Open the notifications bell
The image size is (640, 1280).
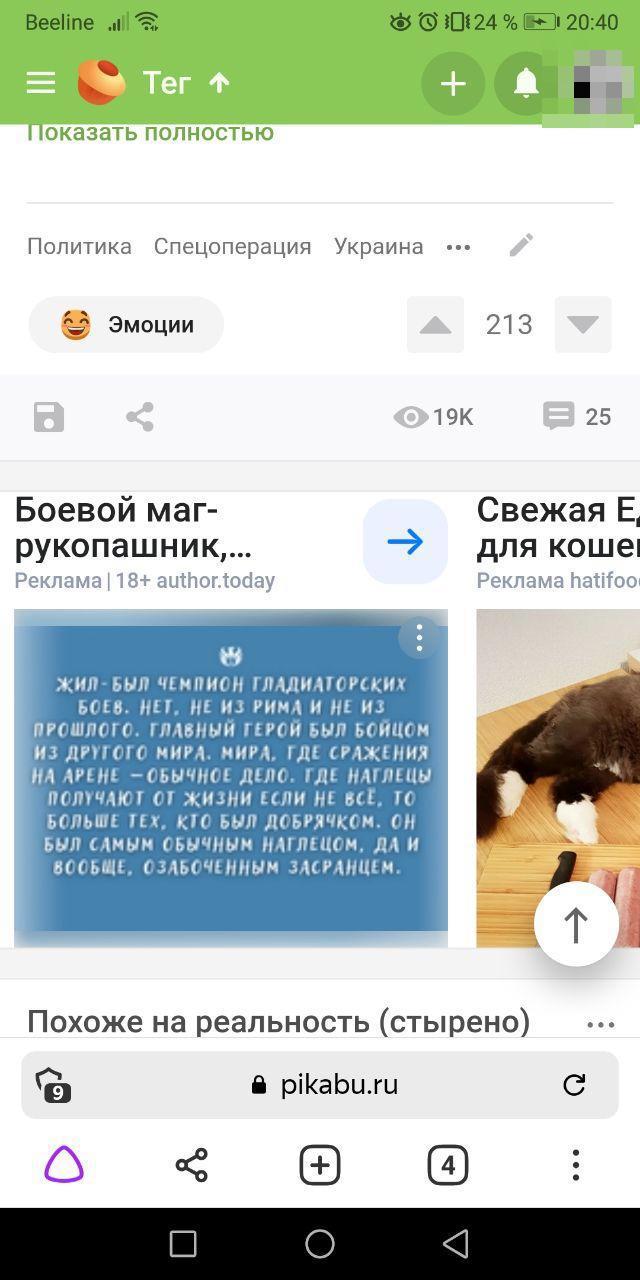click(526, 84)
